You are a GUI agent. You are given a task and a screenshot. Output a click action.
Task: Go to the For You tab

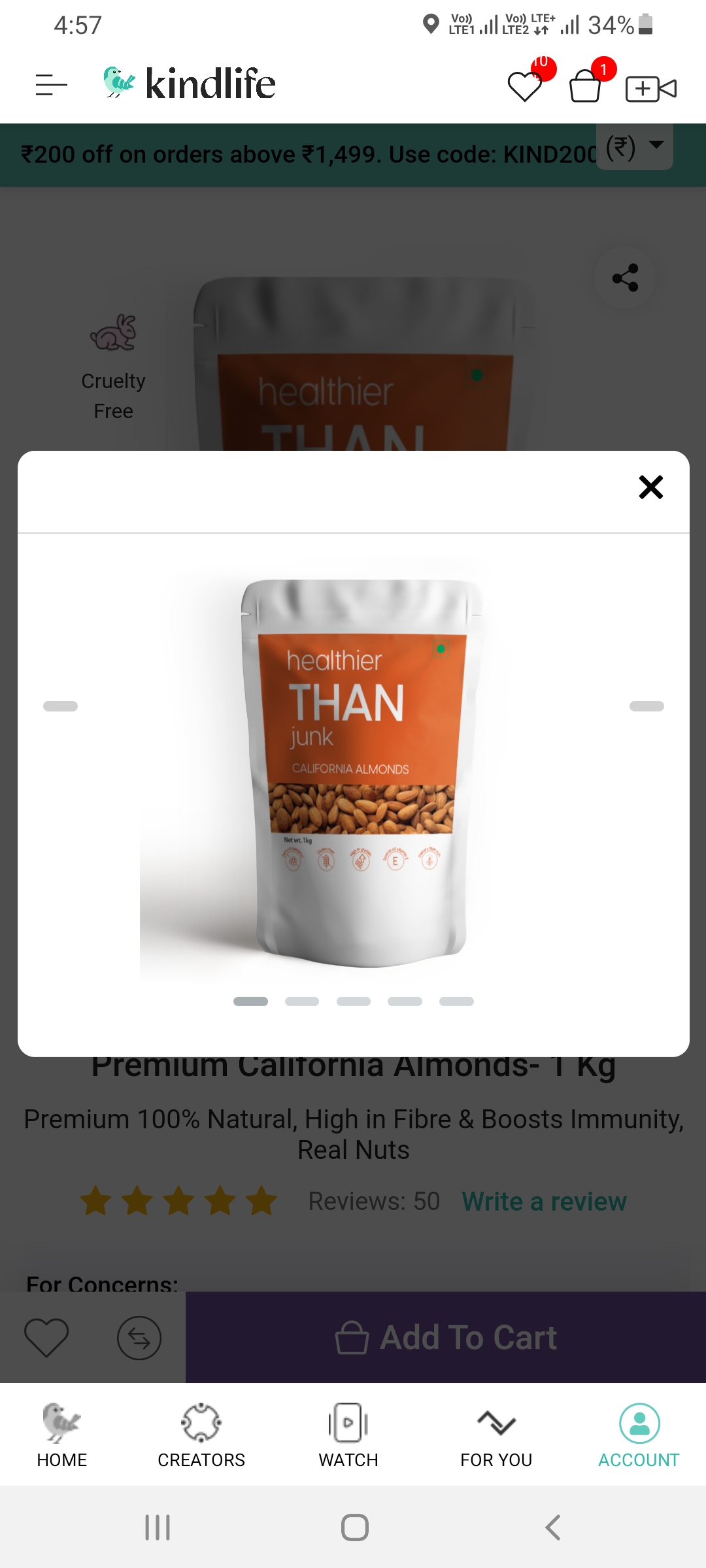[496, 1435]
